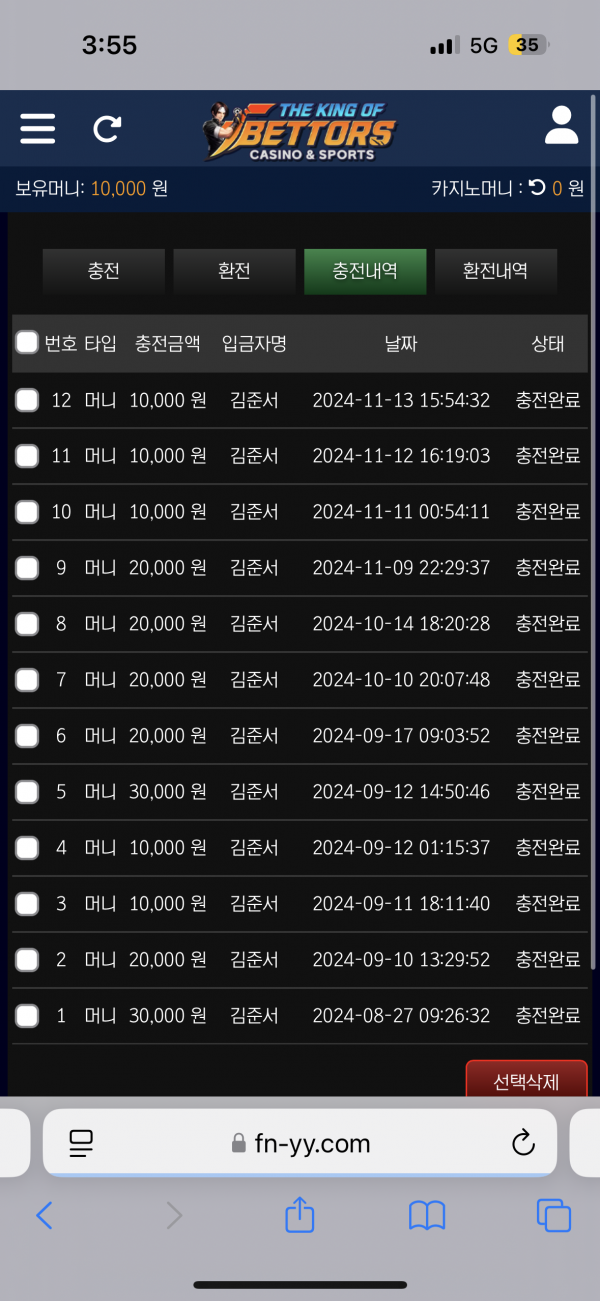The image size is (600, 1301).
Task: Check the box for entry number 12
Action: 27,400
